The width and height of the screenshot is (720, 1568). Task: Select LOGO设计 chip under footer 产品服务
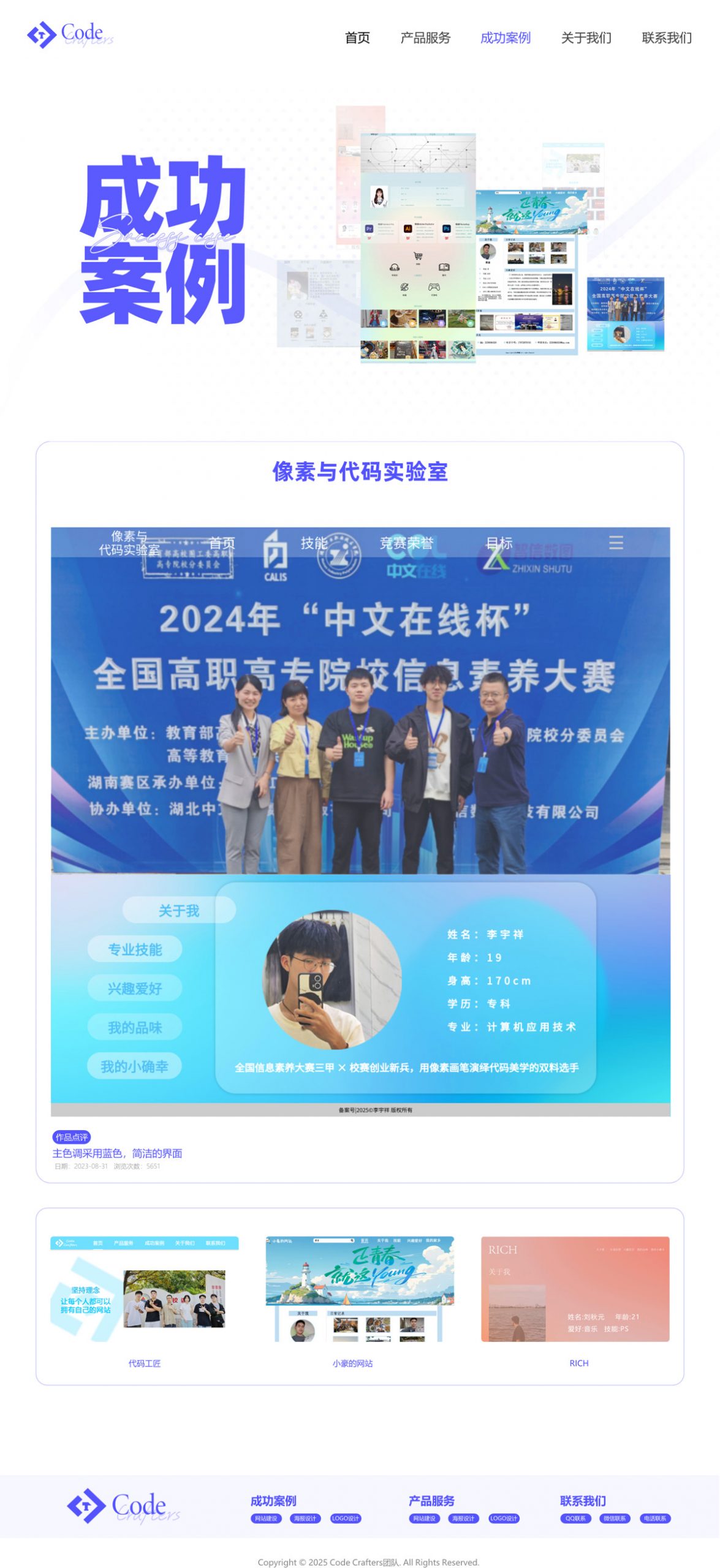504,1518
